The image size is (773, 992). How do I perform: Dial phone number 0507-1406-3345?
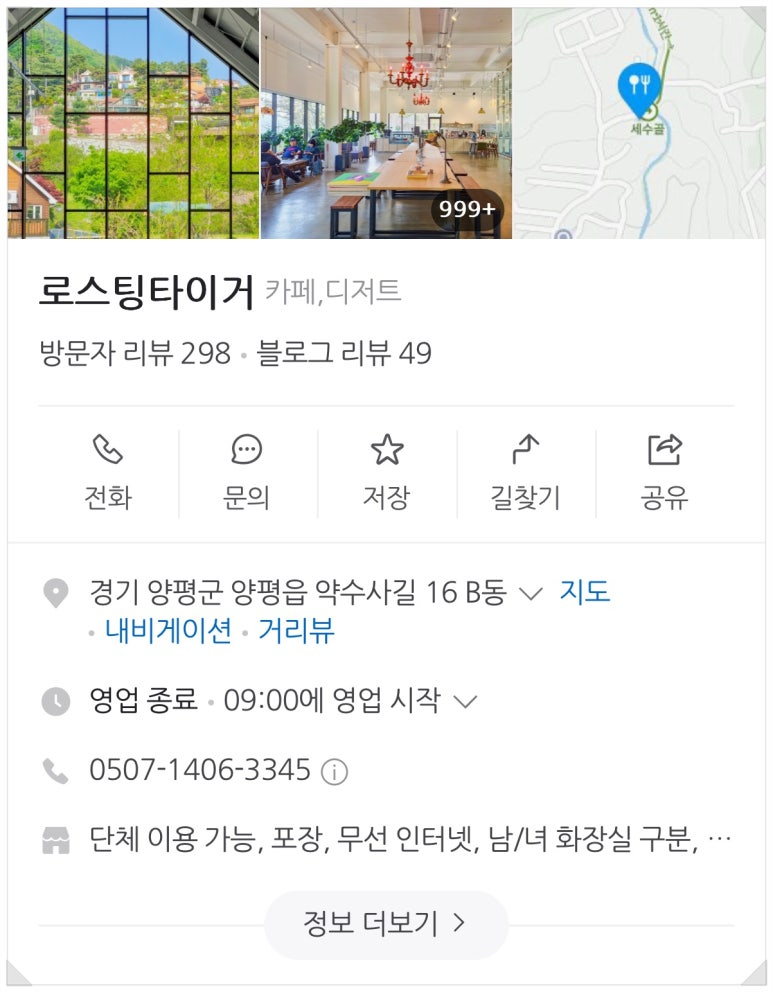200,771
